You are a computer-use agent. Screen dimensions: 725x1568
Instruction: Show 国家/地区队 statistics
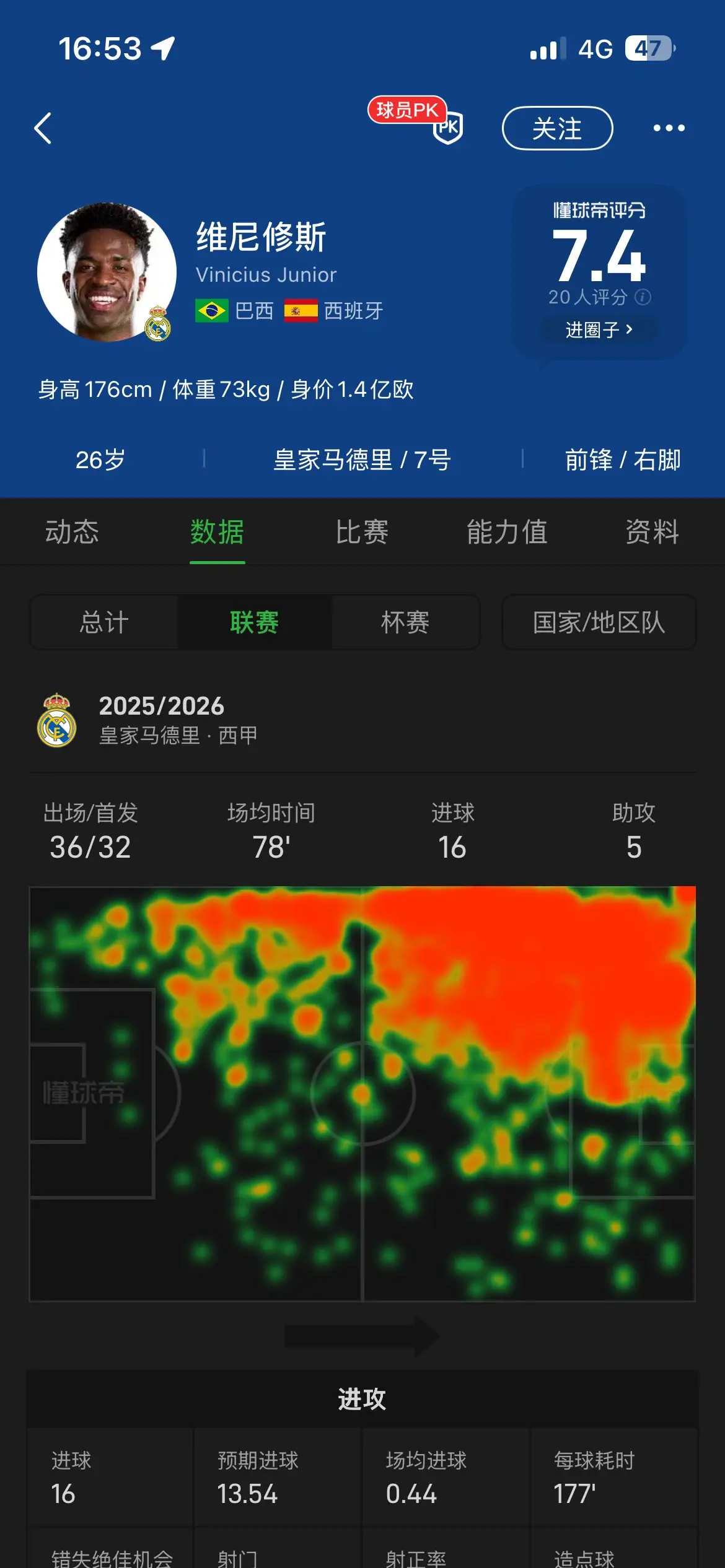pos(599,622)
